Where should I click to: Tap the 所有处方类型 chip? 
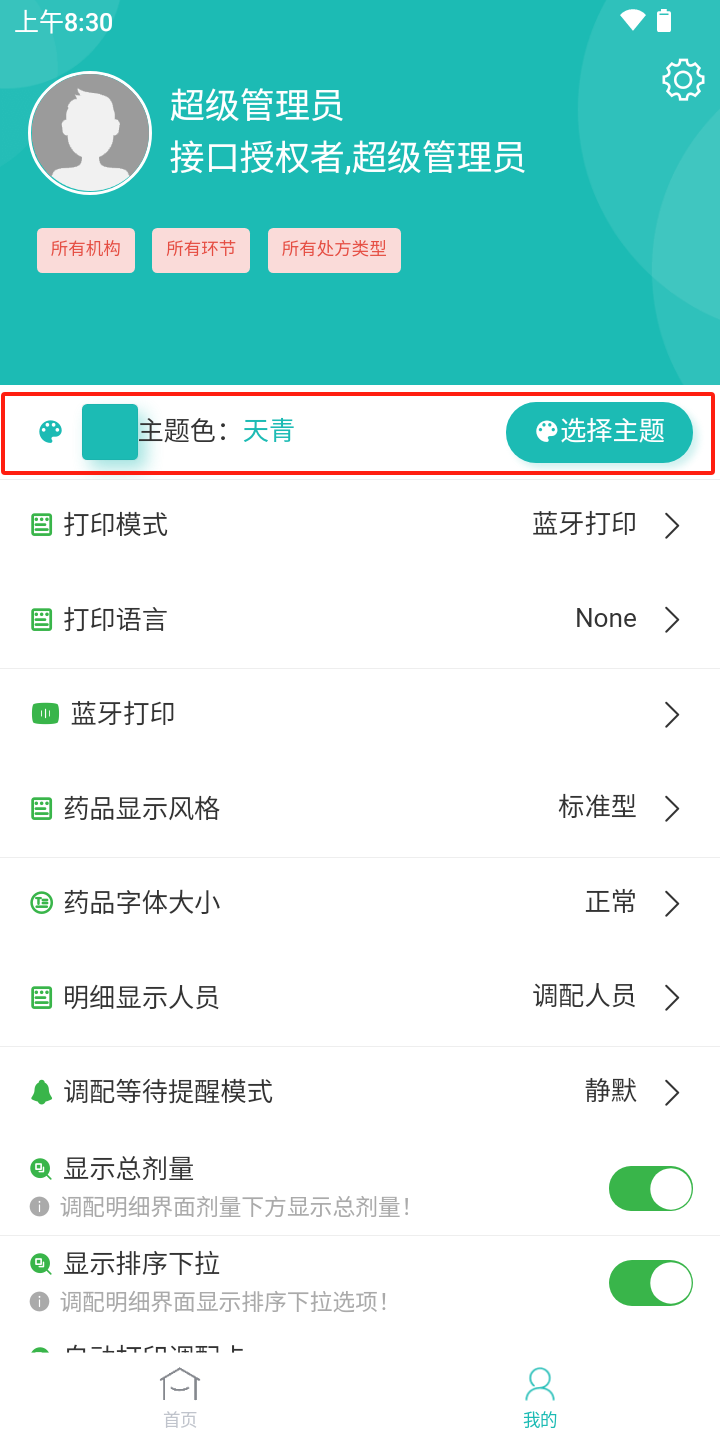coord(334,250)
